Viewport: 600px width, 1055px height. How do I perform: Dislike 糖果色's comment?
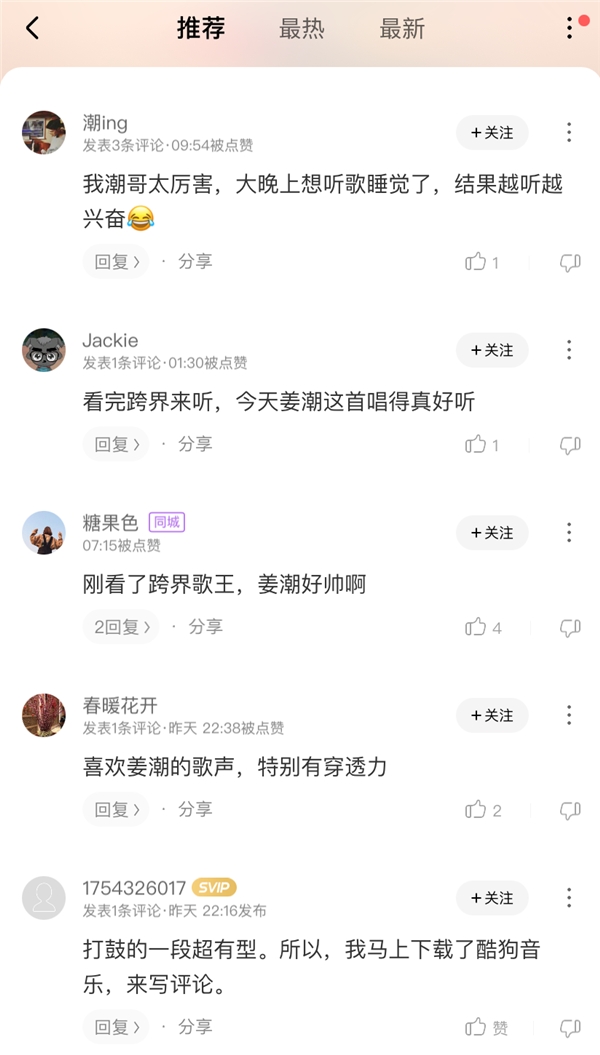(x=570, y=628)
